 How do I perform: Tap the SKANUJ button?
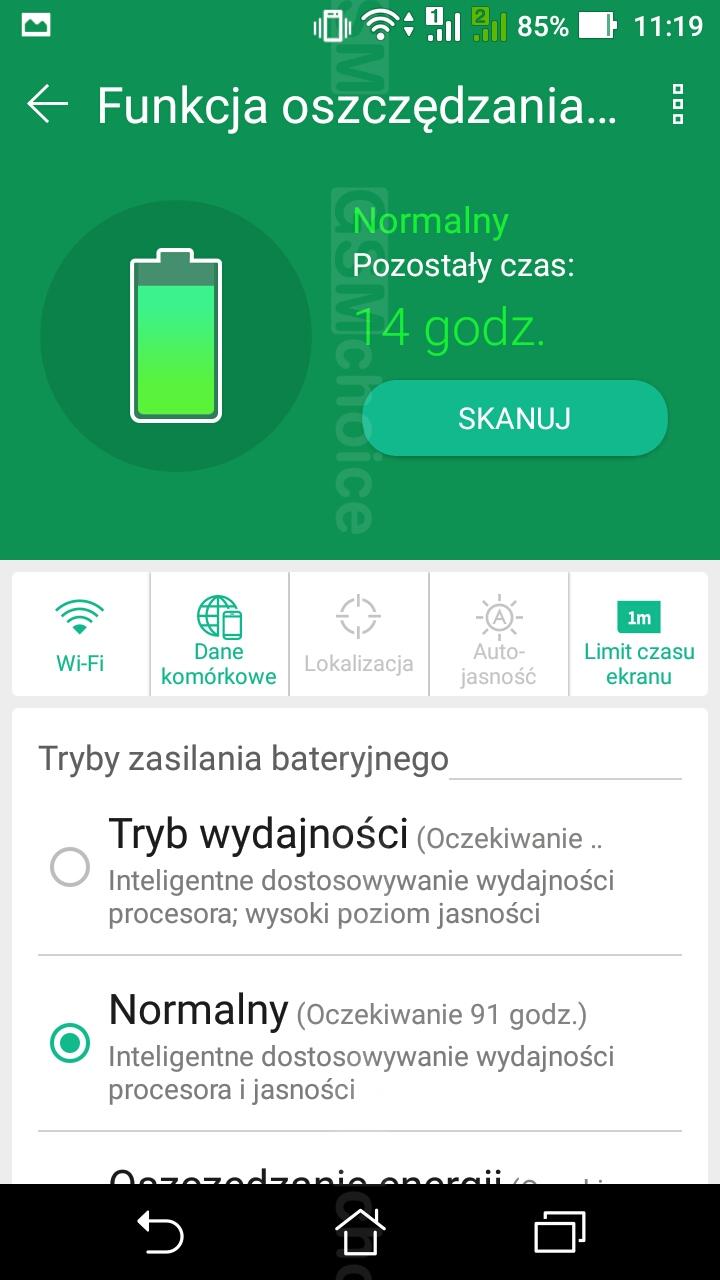(514, 418)
